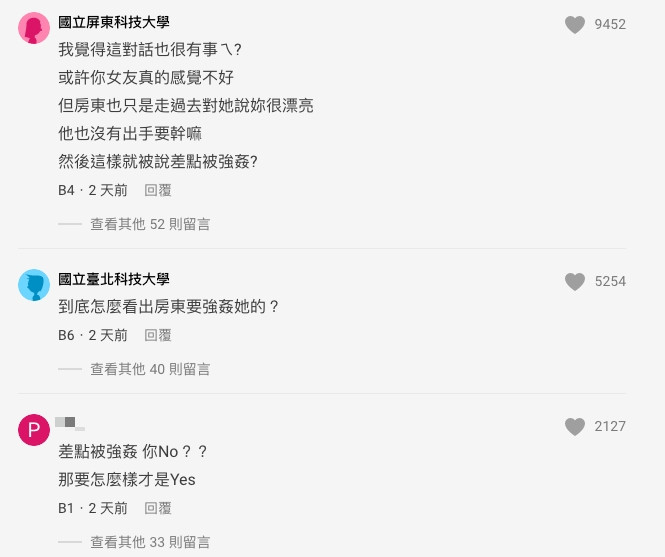This screenshot has width=665, height=557.
Task: Open 國立臺北科技大學 commenter's avatar
Action: [34, 286]
